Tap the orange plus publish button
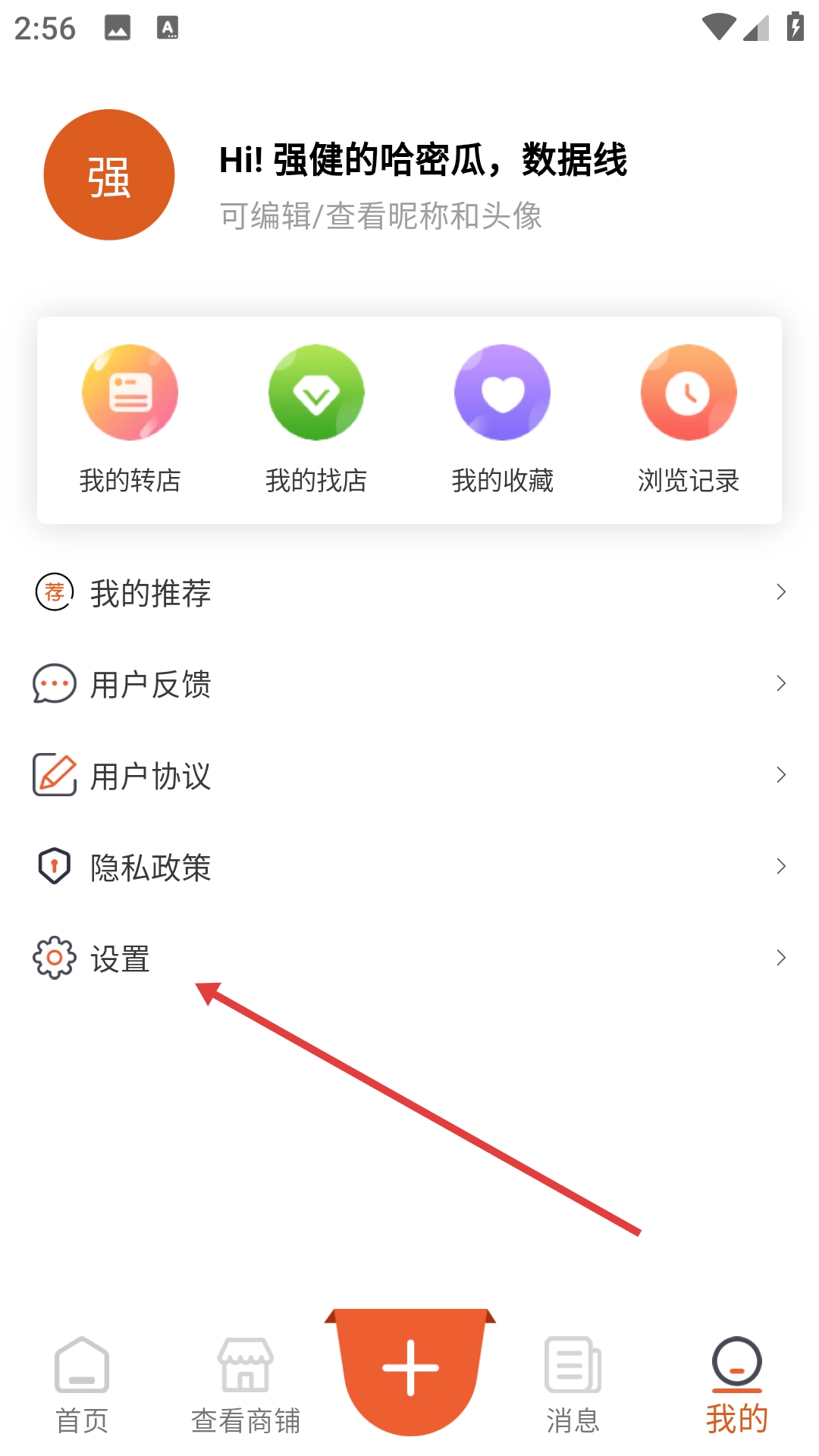The image size is (819, 1456). tap(410, 1368)
